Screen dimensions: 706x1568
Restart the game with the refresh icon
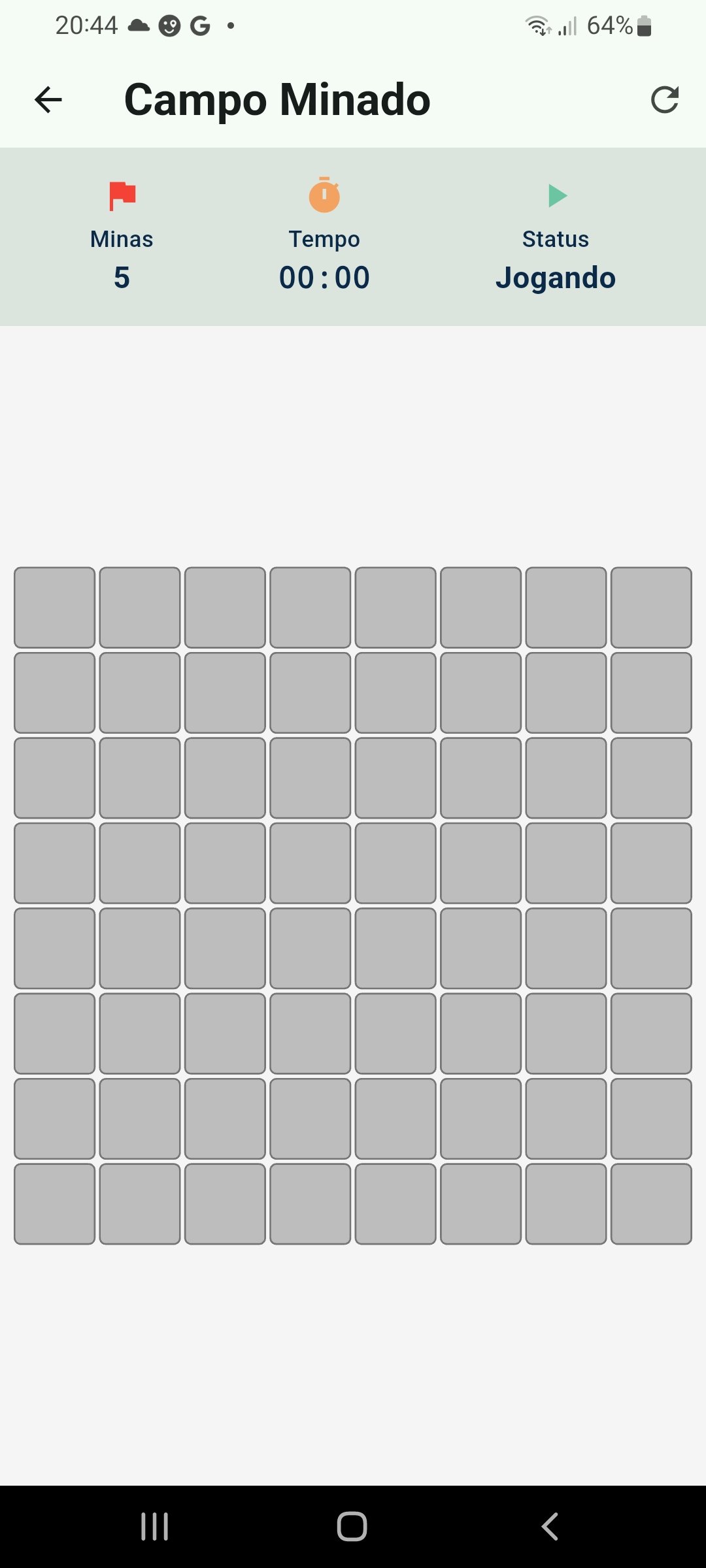(x=664, y=100)
